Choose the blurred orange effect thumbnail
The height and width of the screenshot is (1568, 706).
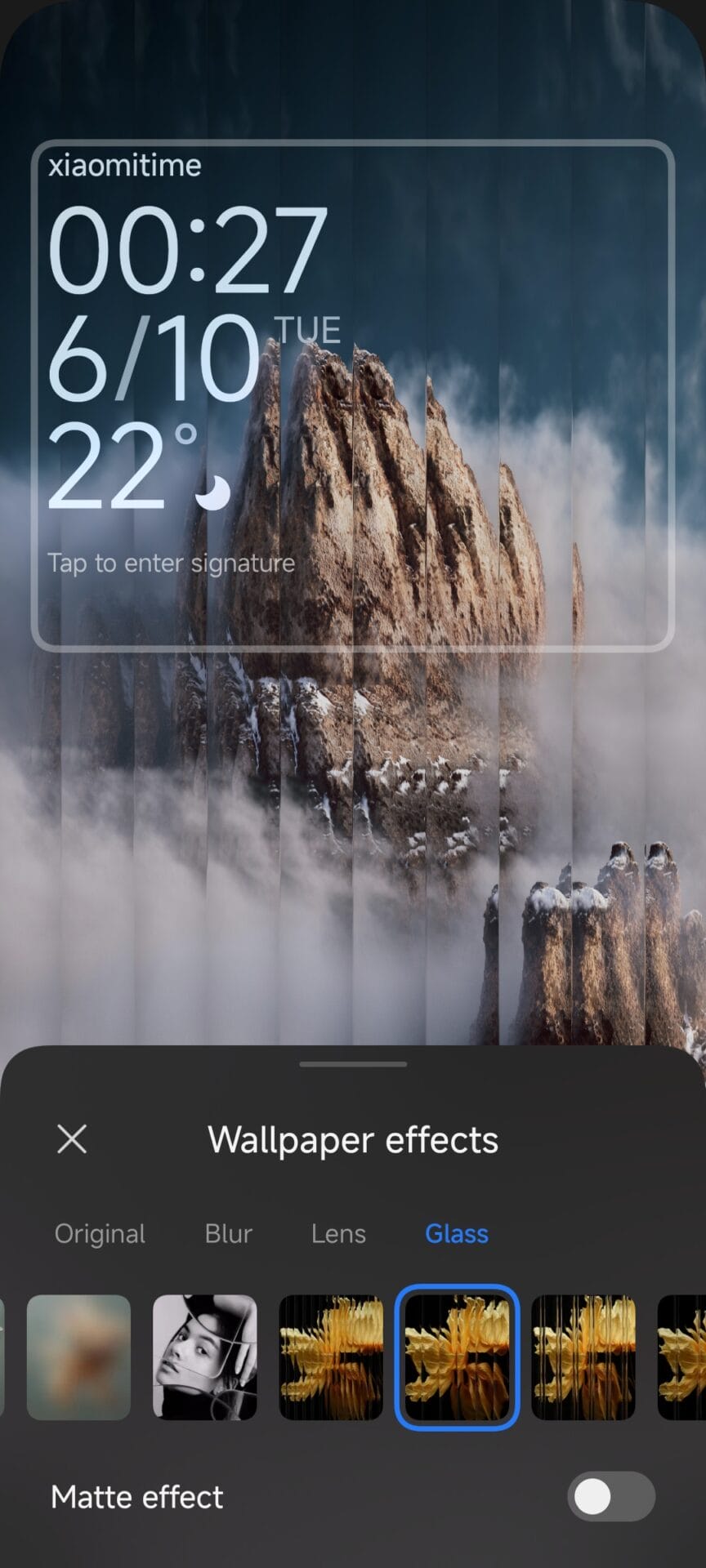78,1357
